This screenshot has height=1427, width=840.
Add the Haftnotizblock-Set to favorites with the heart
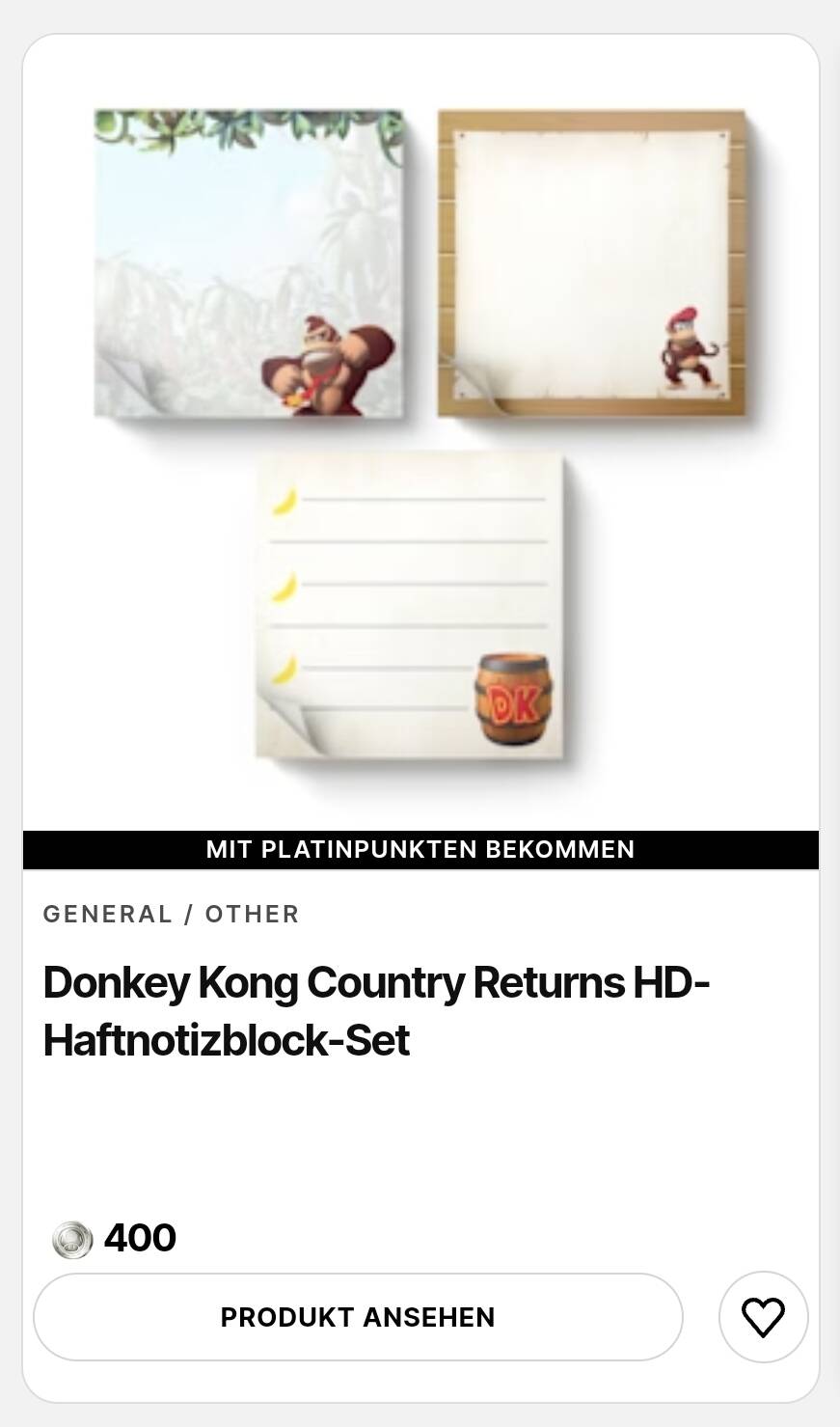click(x=763, y=1317)
